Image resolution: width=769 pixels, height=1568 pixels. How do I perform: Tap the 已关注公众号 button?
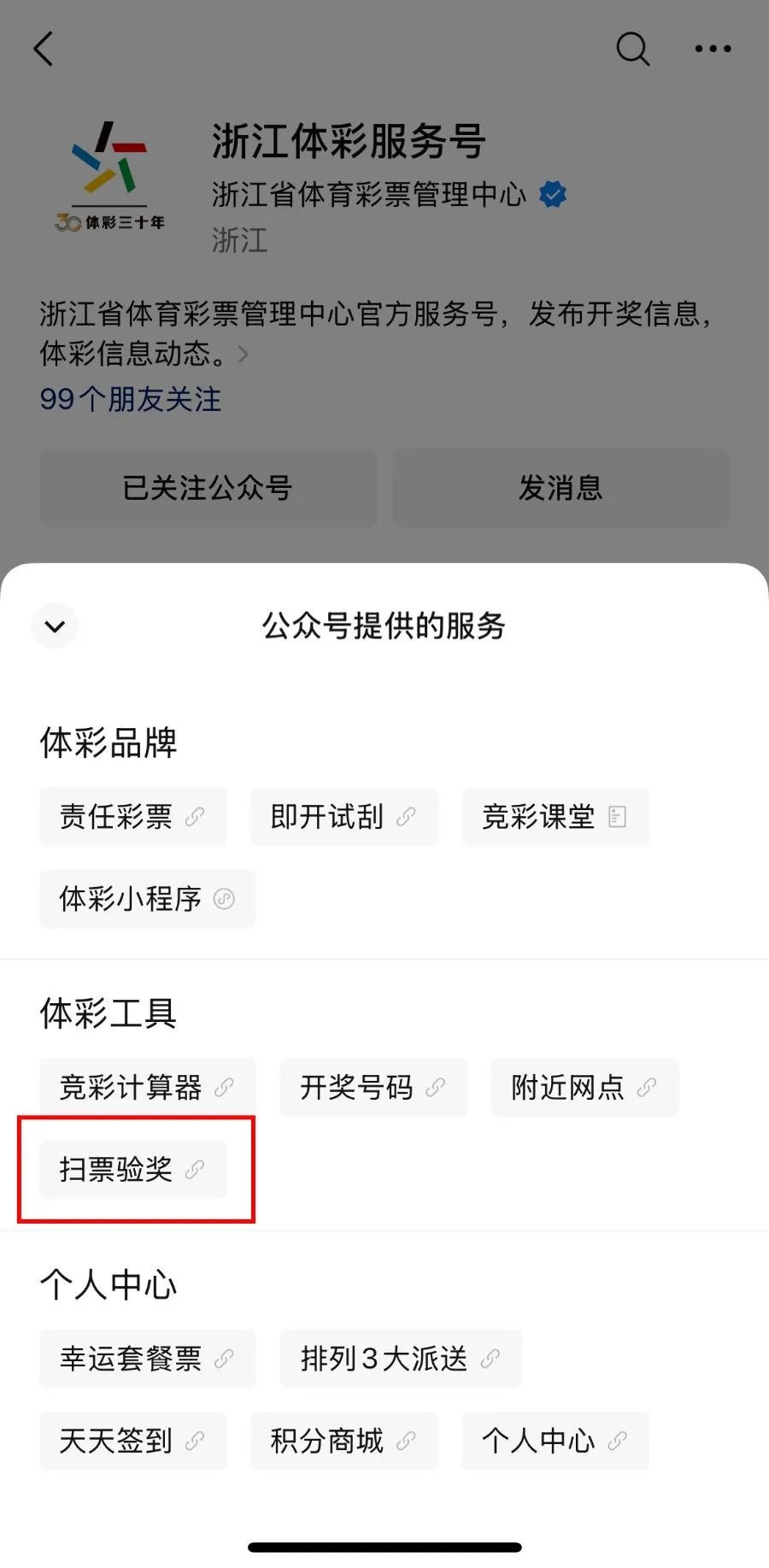[208, 488]
